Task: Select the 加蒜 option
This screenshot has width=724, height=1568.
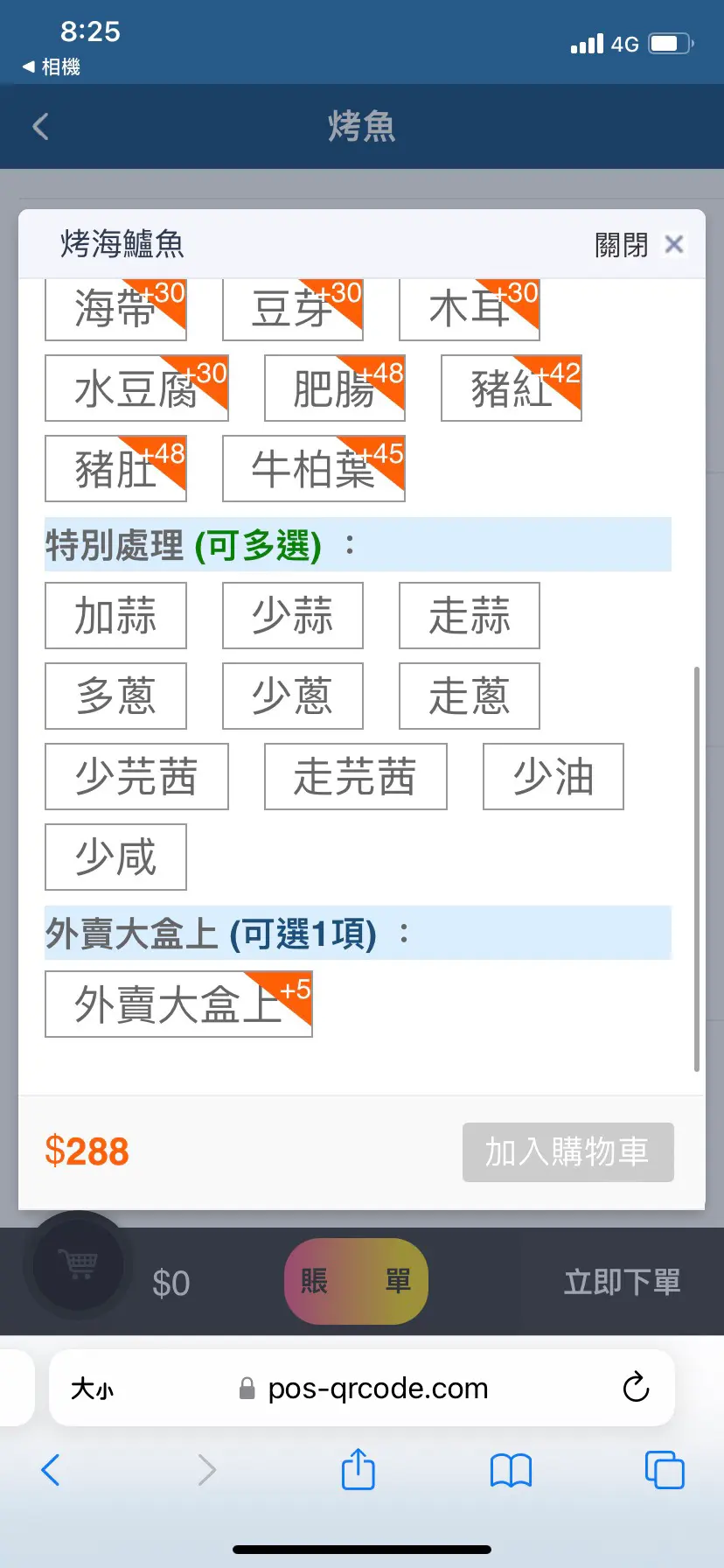Action: pos(115,615)
